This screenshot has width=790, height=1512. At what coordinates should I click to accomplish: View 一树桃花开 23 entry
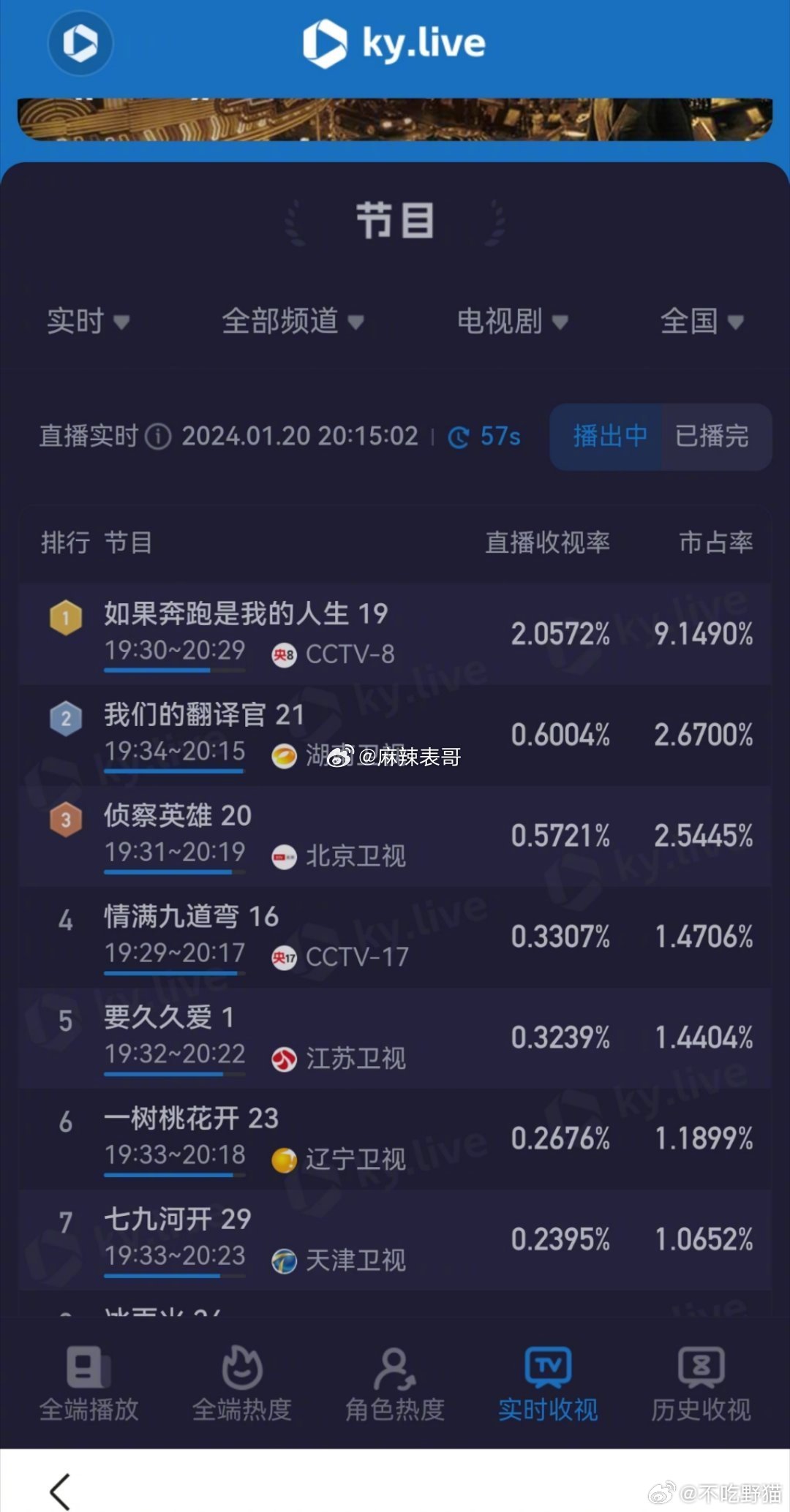tap(395, 1138)
